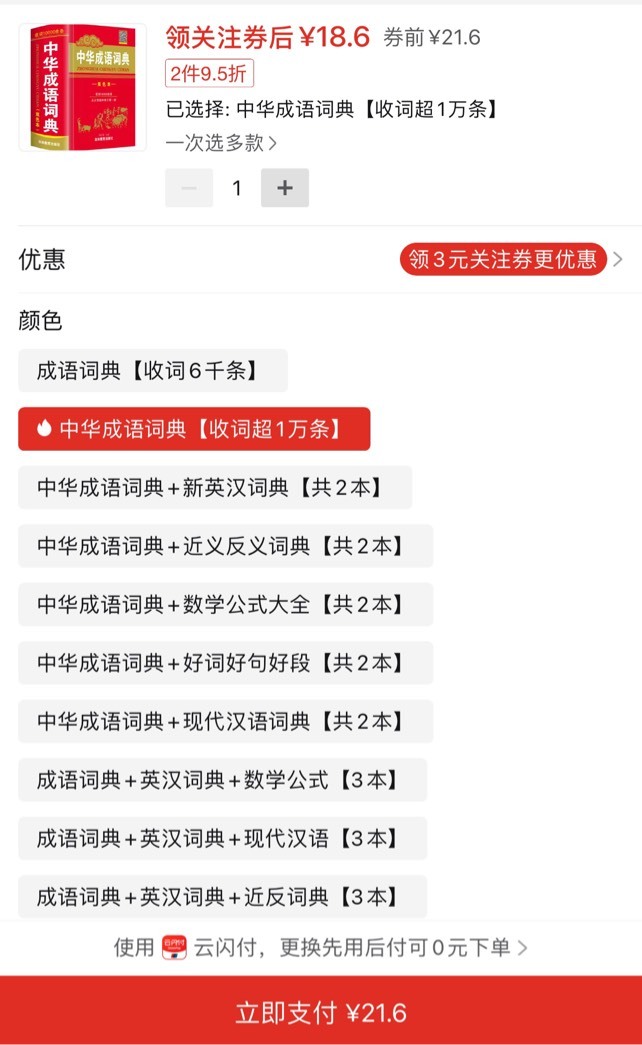Pick 中华成语词典+好词好句好段【共2本】
Image resolution: width=642 pixels, height=1045 pixels.
click(x=225, y=662)
